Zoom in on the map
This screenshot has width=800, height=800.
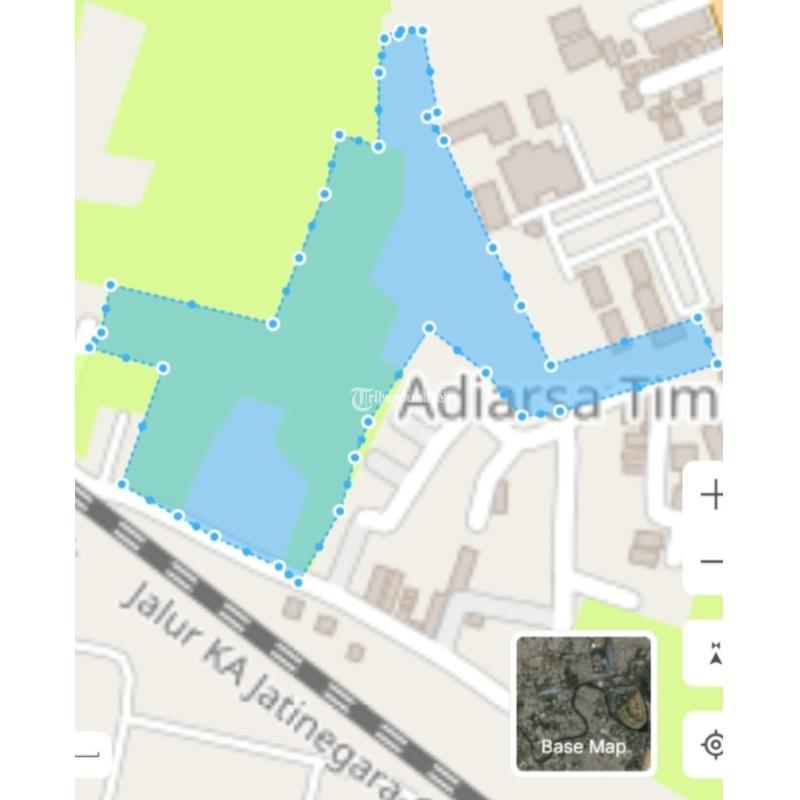710,495
